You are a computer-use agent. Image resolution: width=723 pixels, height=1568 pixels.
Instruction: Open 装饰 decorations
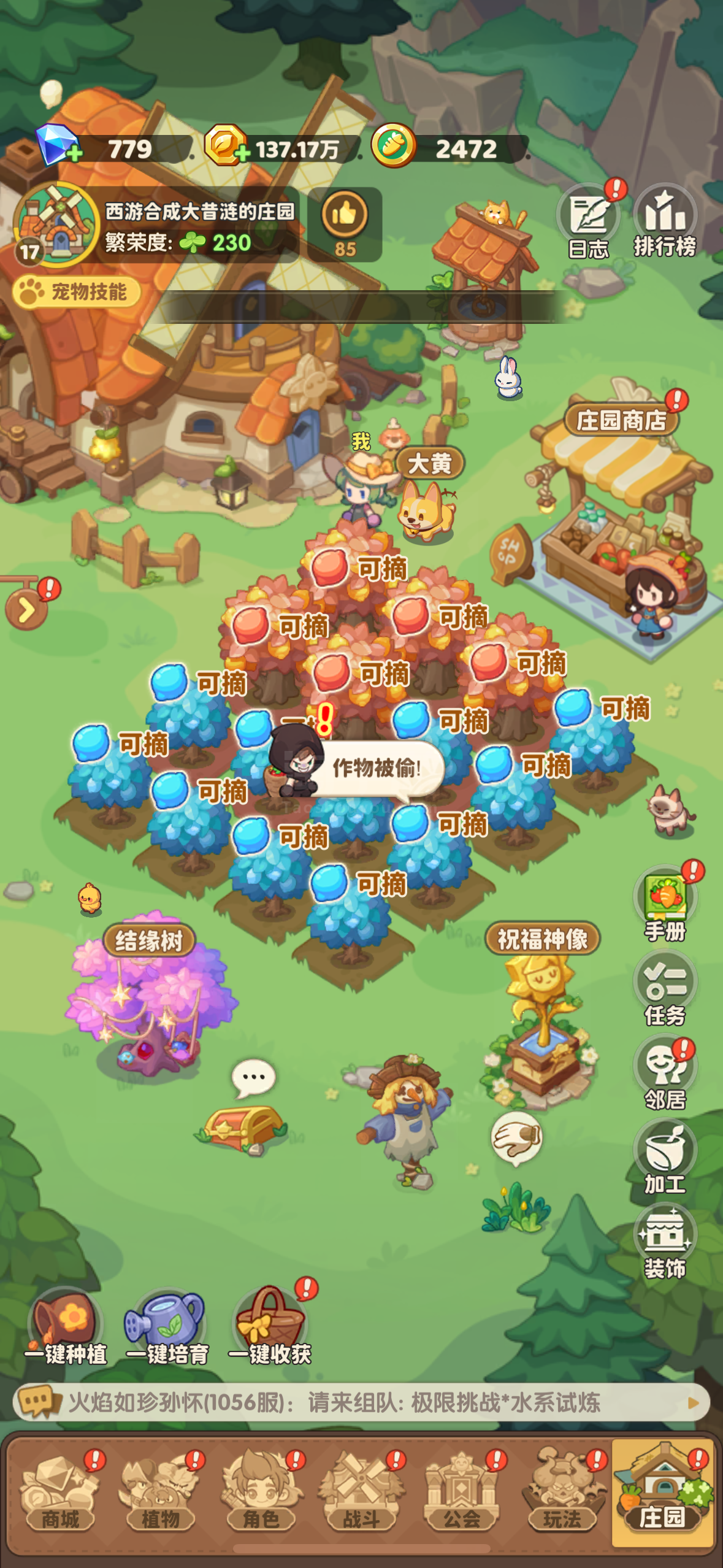pyautogui.click(x=665, y=1242)
